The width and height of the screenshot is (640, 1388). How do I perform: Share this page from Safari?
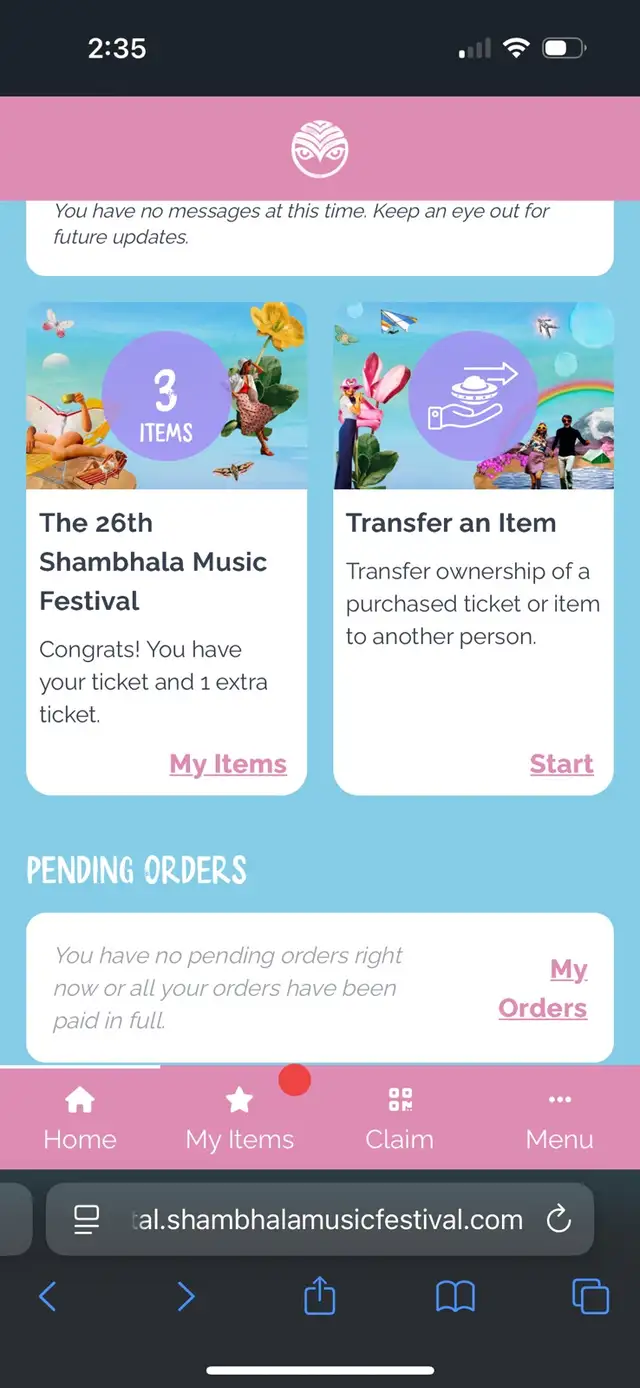click(319, 1296)
